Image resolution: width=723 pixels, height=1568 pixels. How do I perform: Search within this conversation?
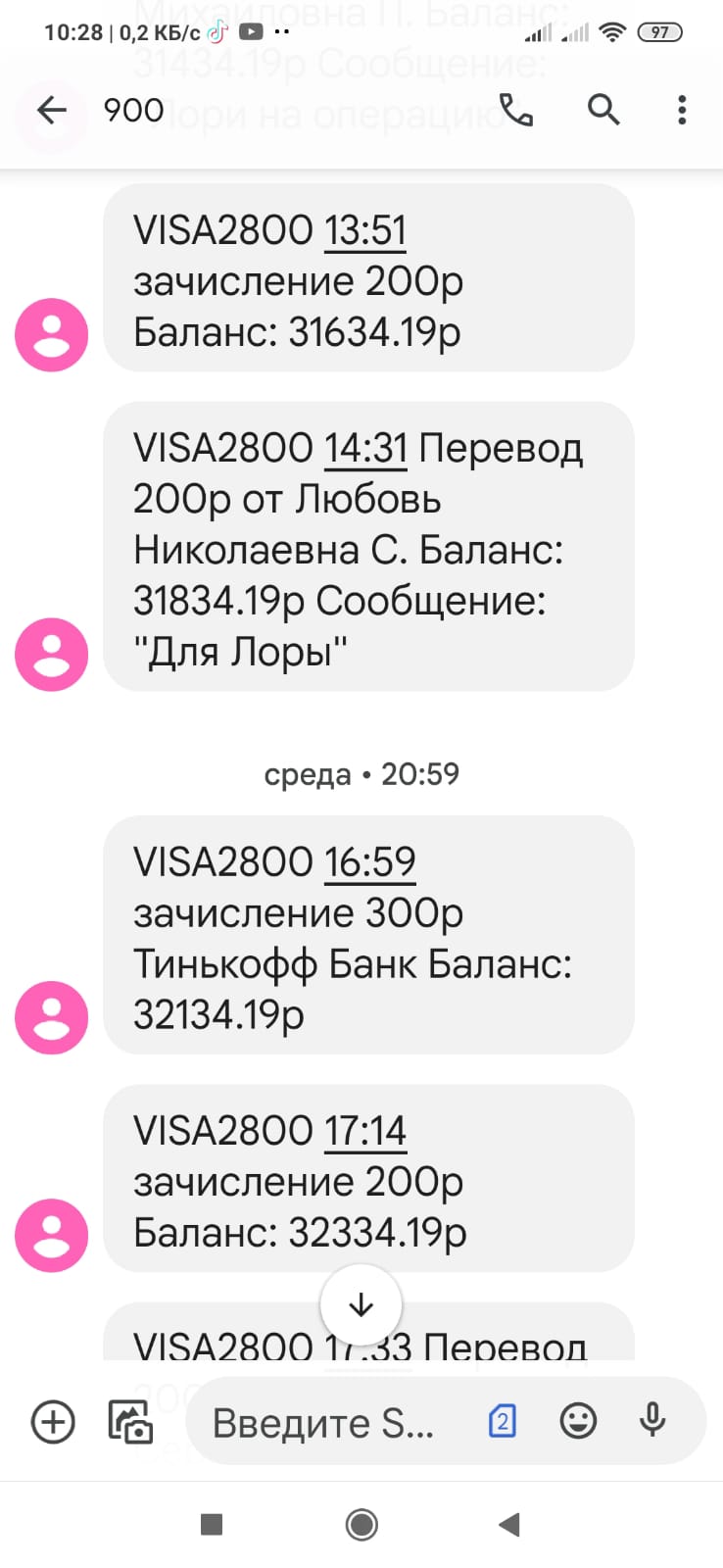[x=603, y=110]
